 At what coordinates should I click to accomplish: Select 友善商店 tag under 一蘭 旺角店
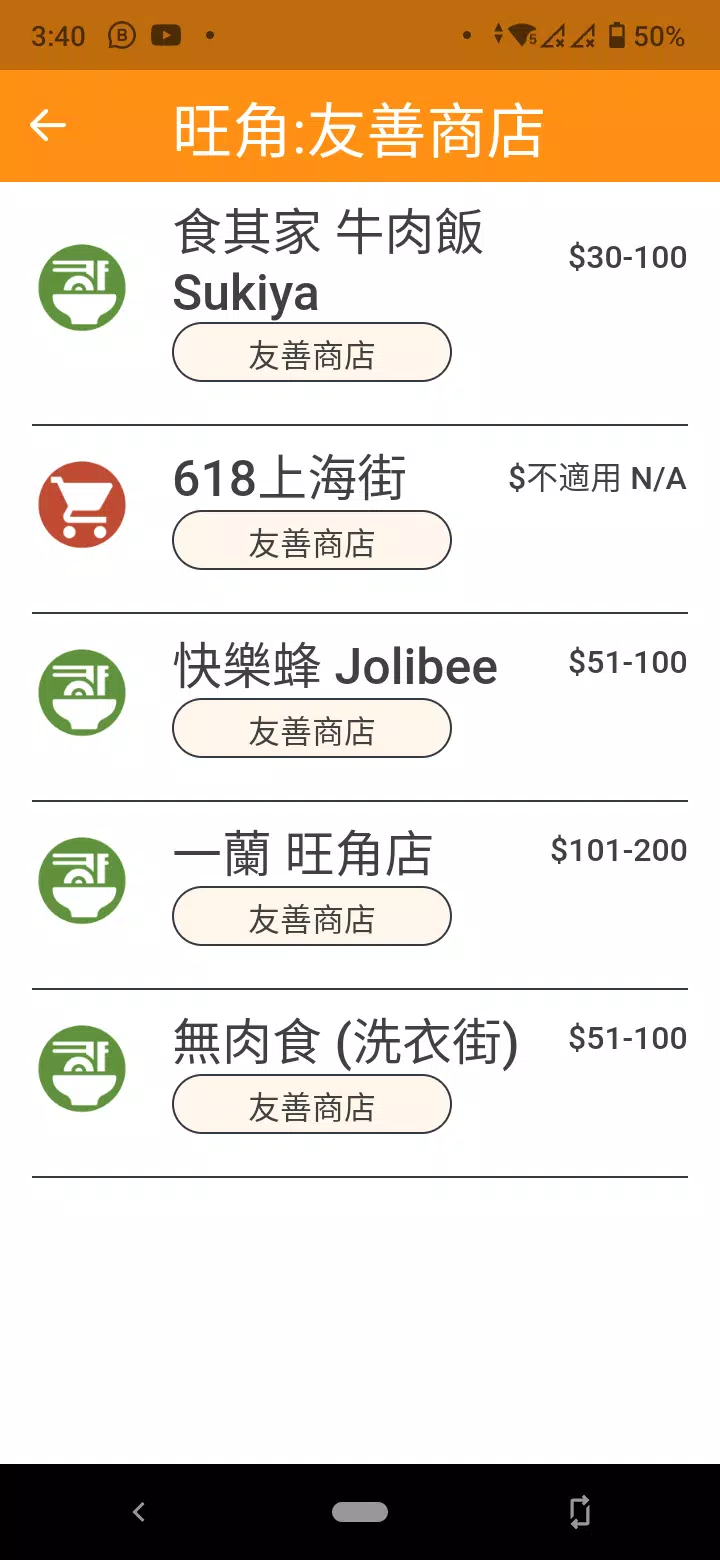(312, 916)
